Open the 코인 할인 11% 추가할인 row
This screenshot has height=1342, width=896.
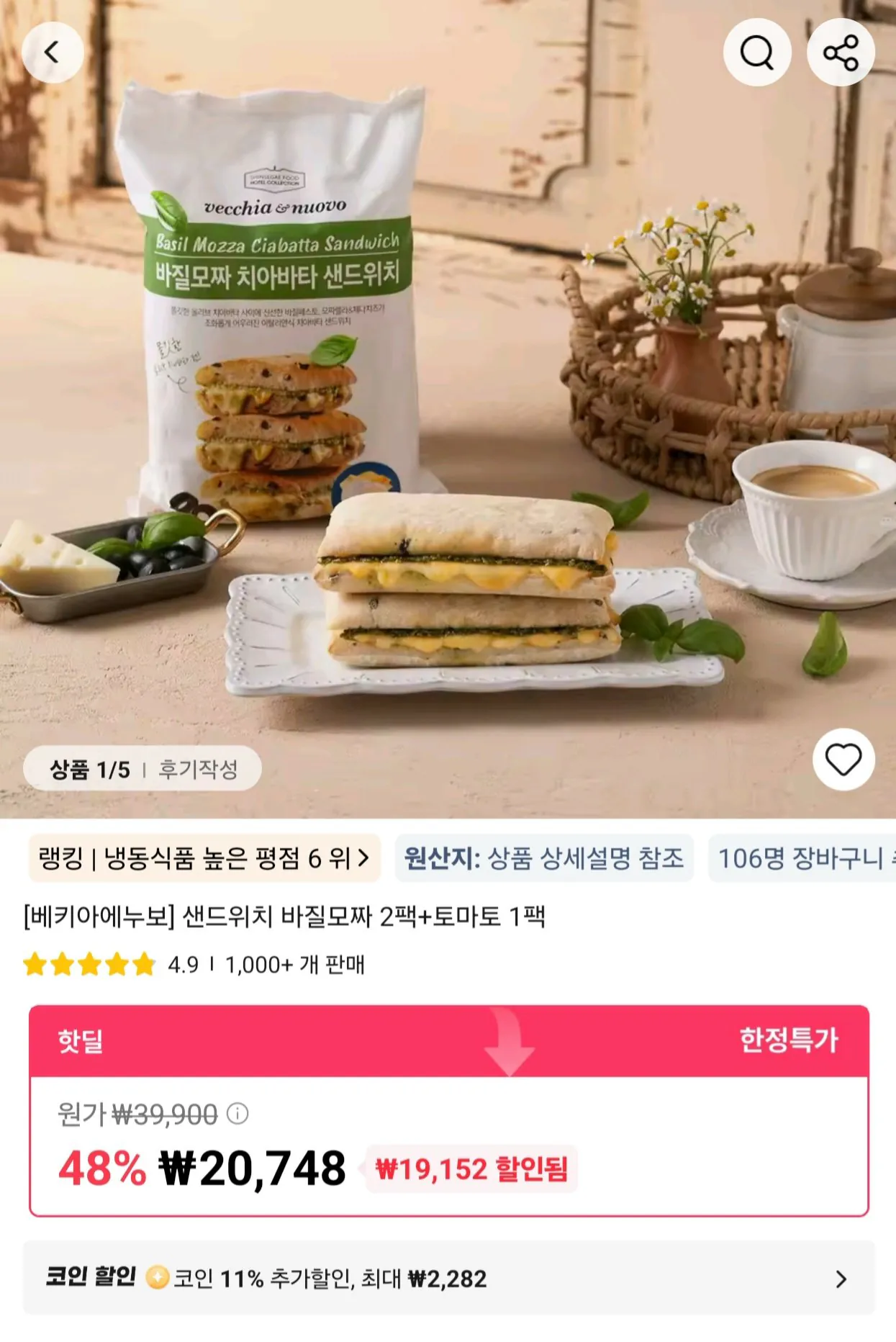point(449,1278)
